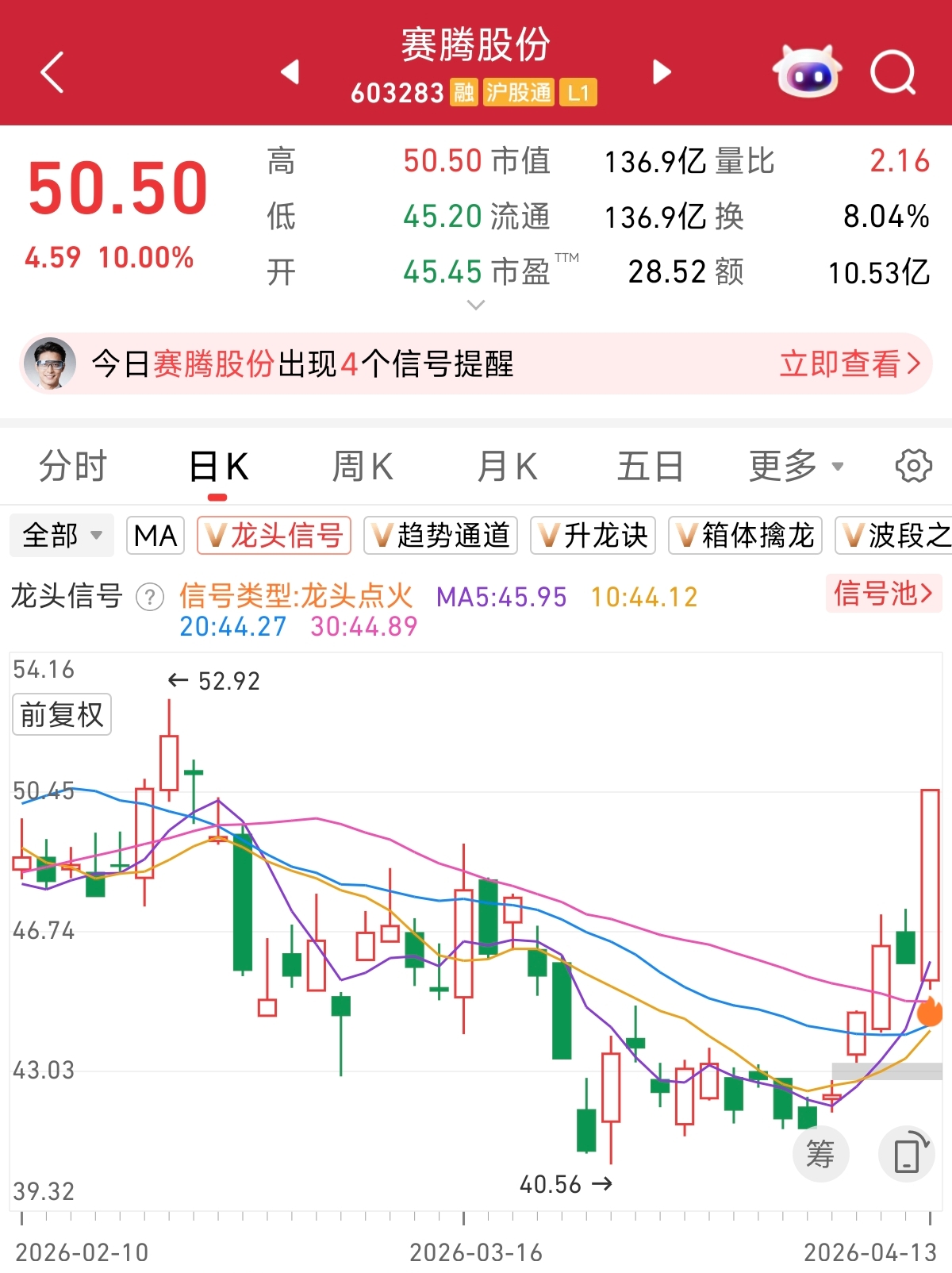The image size is (952, 1273).
Task: Select the 日K chart tab
Action: point(219,467)
